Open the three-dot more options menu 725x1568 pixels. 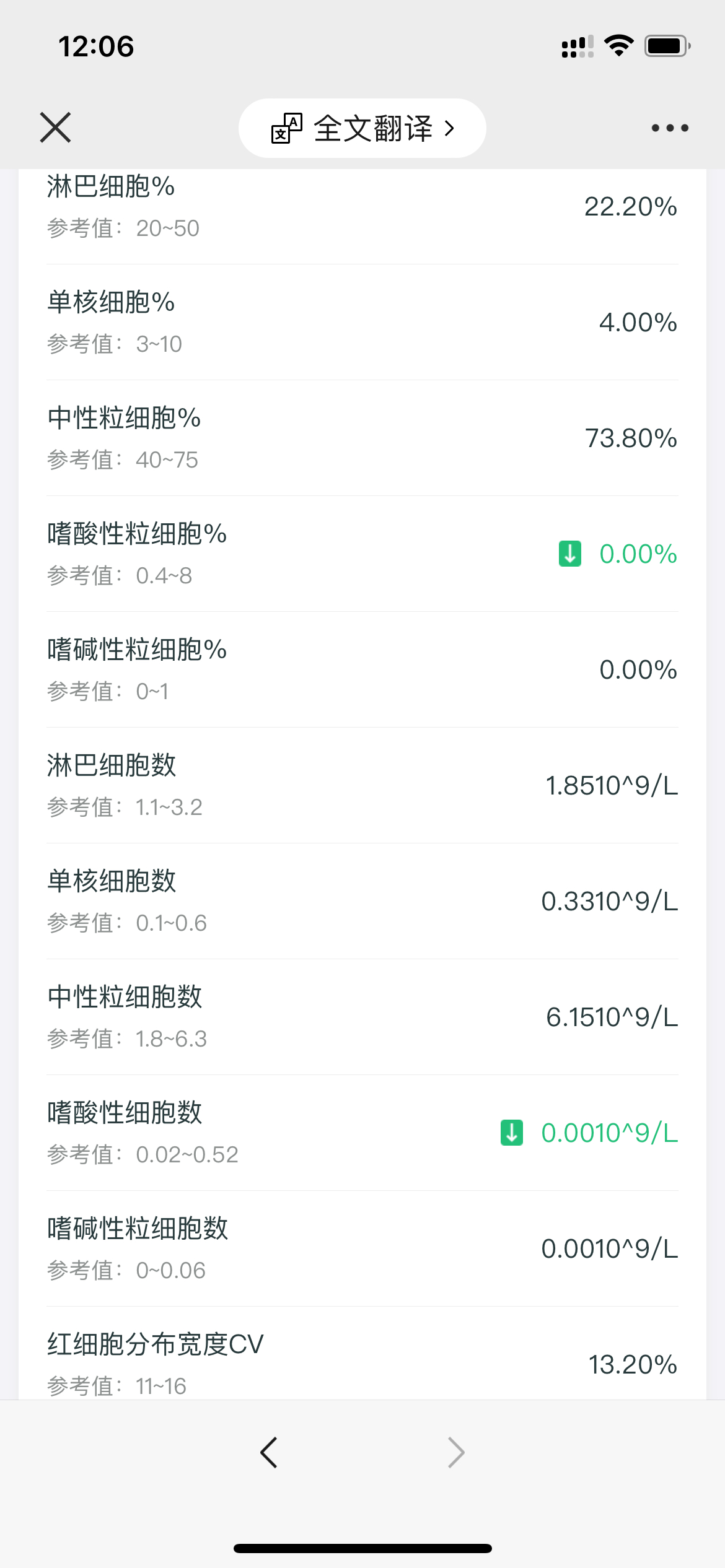point(670,128)
